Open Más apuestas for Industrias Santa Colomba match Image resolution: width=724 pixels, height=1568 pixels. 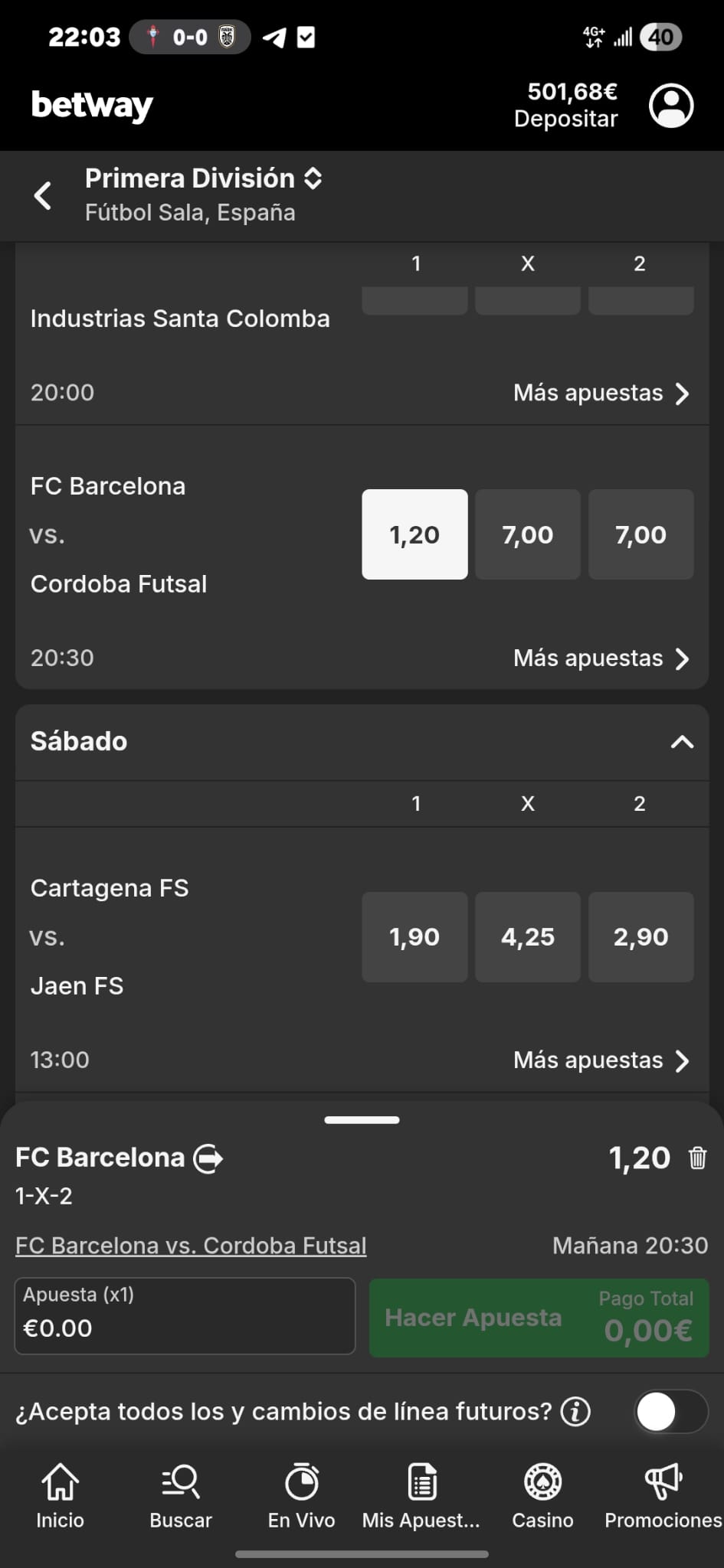[x=601, y=393]
